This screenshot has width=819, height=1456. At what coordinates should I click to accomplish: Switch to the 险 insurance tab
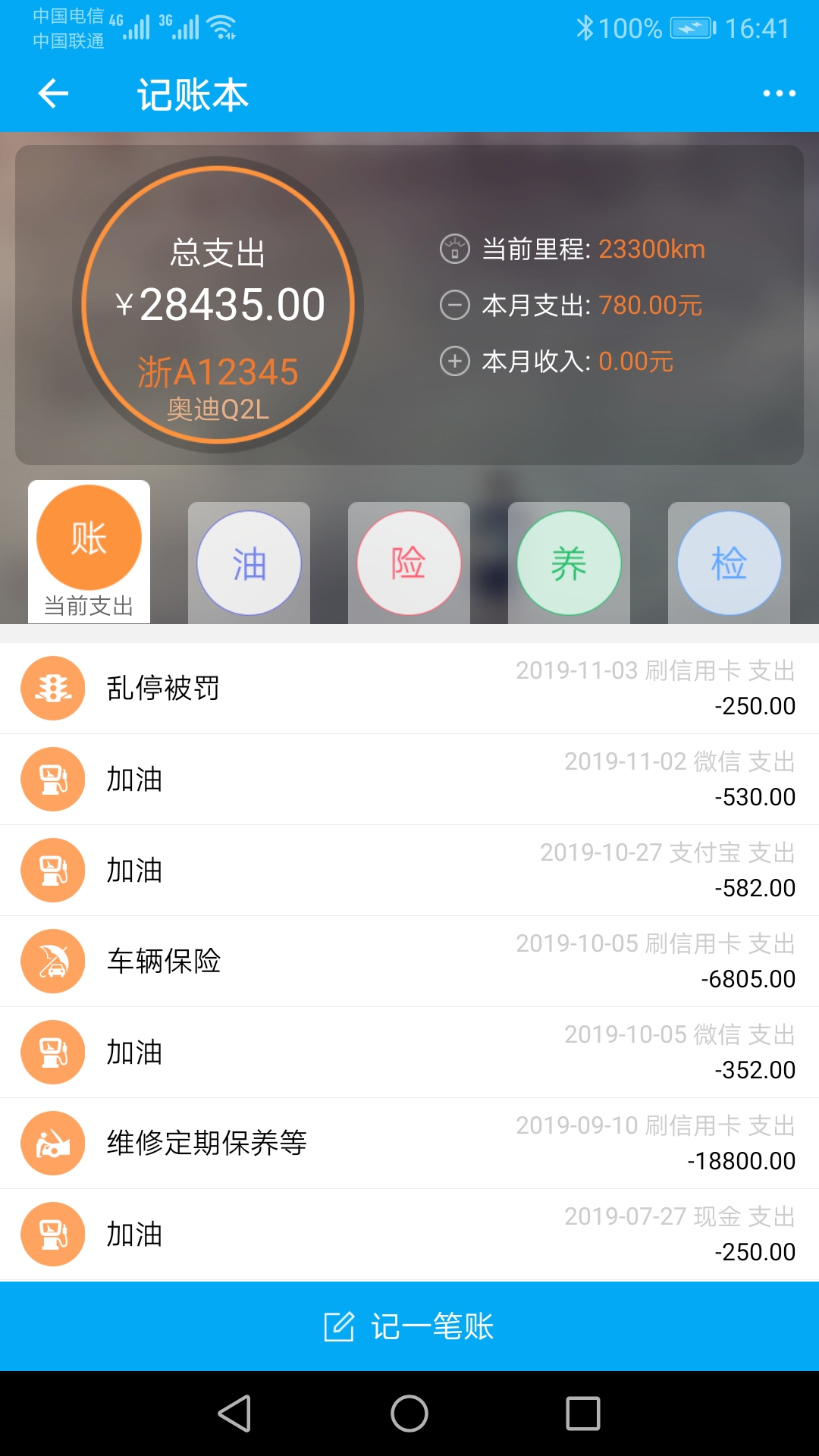point(409,563)
